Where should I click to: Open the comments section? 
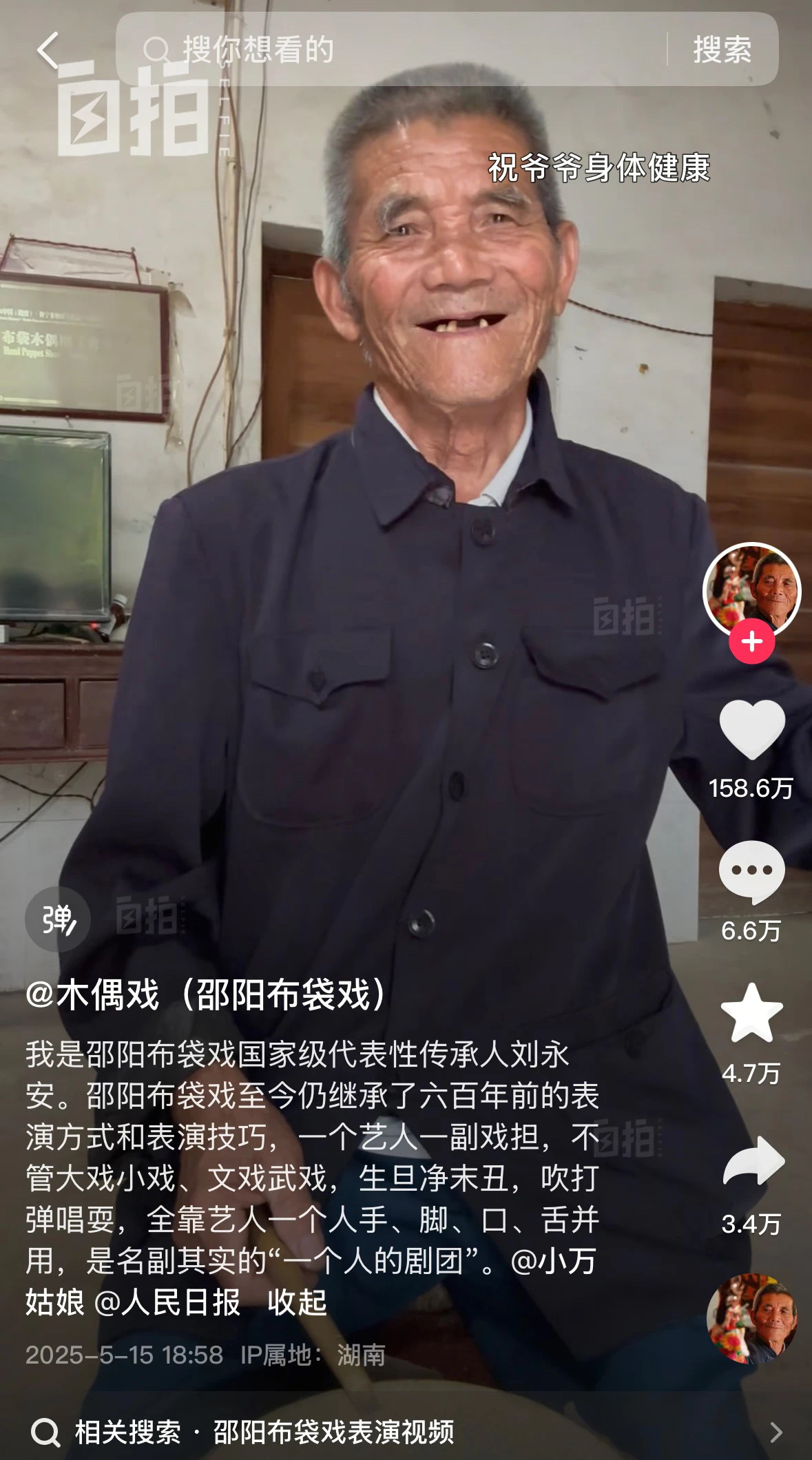tap(751, 872)
